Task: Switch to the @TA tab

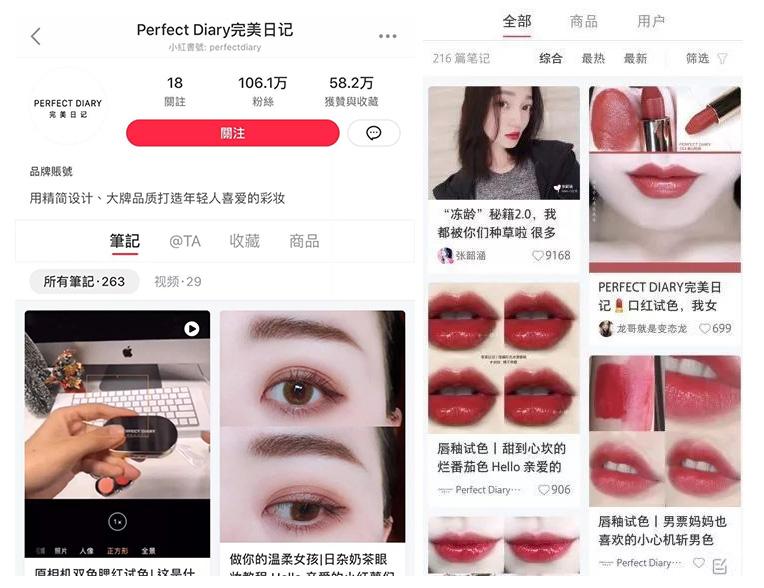Action: [185, 241]
